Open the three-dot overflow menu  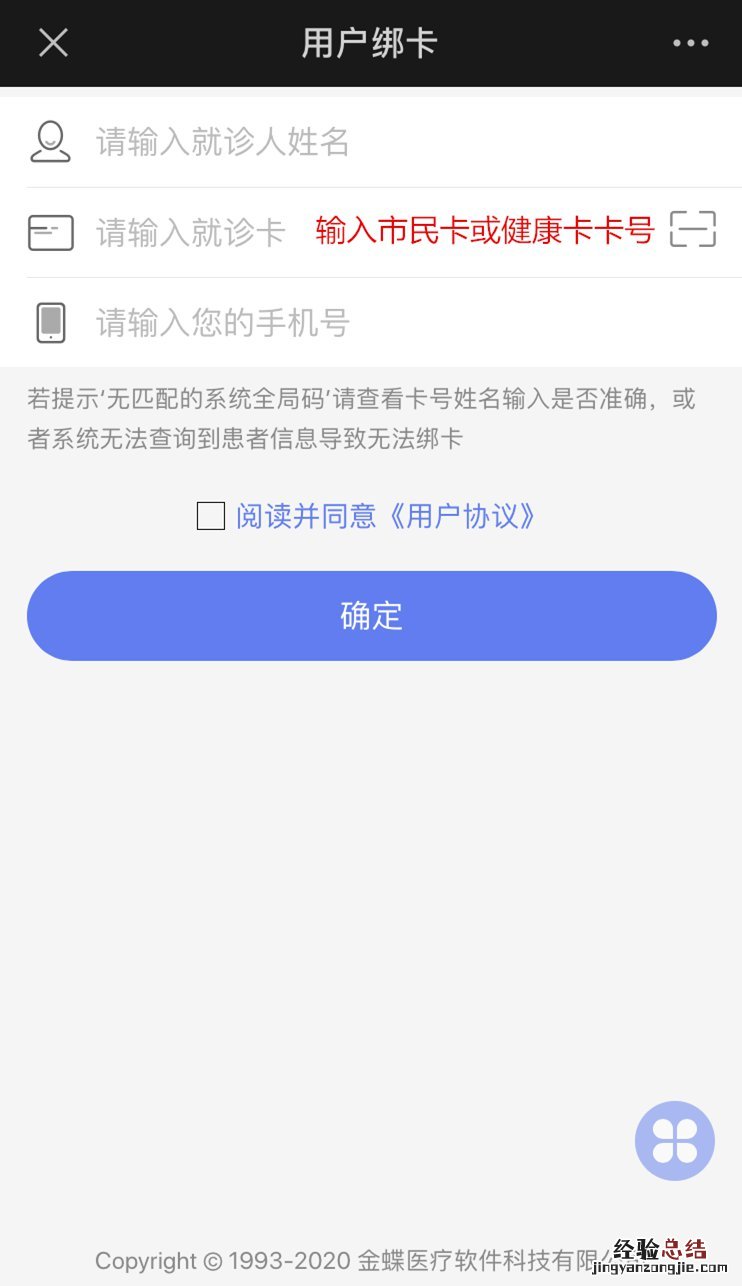[x=690, y=43]
